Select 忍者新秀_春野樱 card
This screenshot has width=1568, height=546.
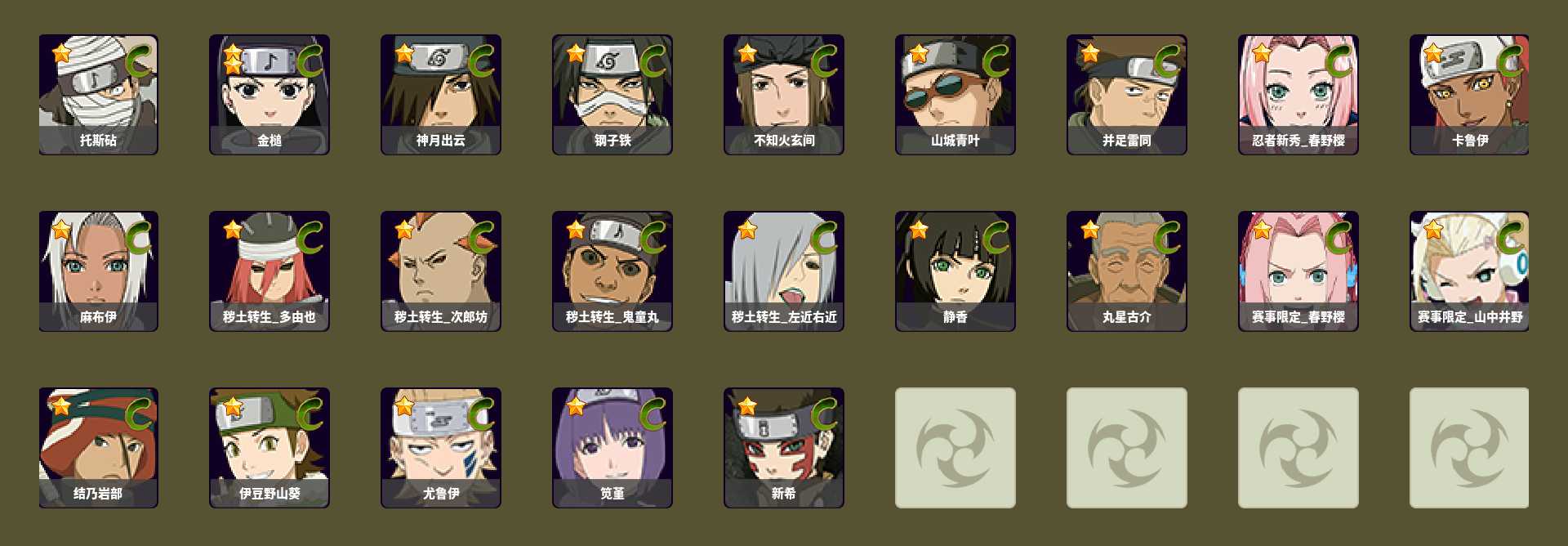point(1298,94)
